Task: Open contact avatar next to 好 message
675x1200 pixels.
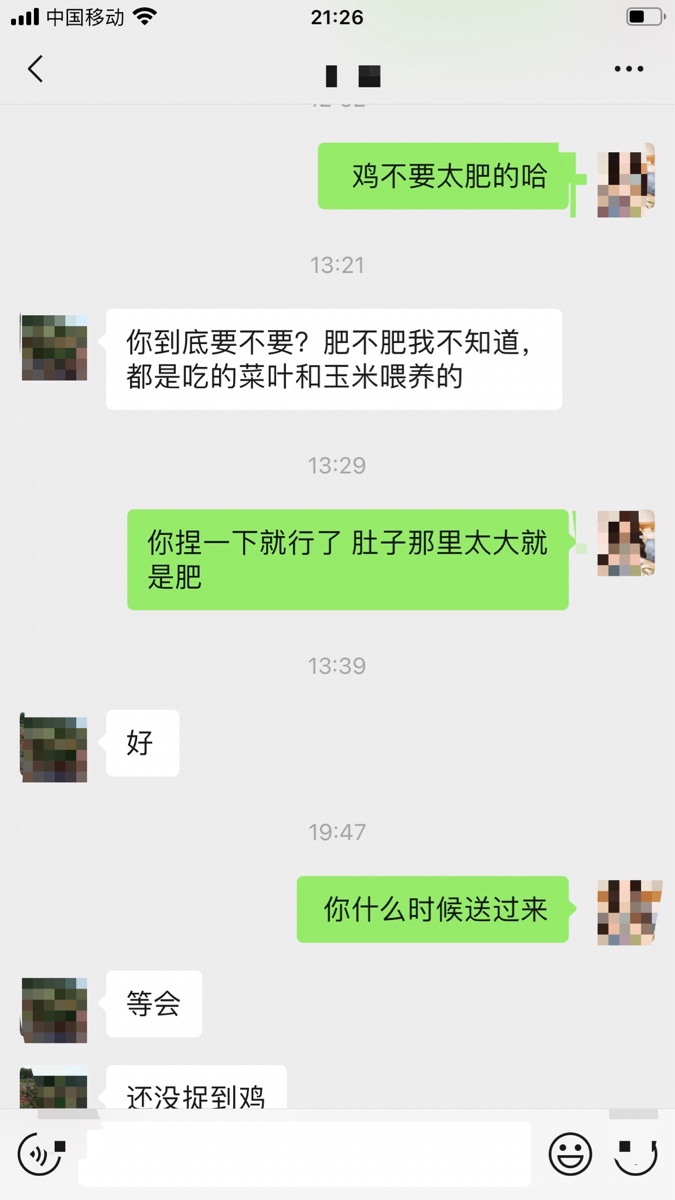Action: [54, 747]
